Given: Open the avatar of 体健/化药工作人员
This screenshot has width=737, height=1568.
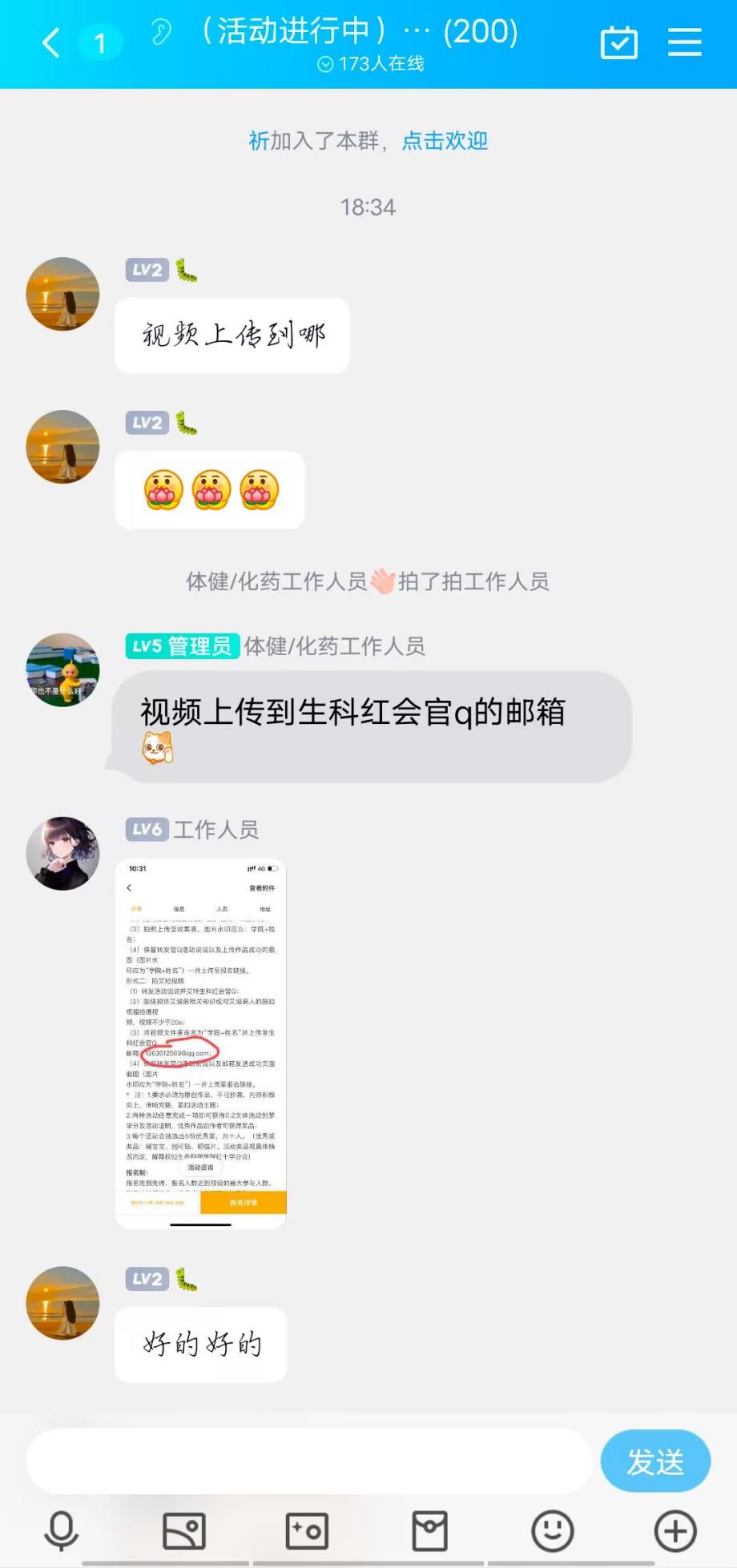Looking at the screenshot, I should [63, 669].
